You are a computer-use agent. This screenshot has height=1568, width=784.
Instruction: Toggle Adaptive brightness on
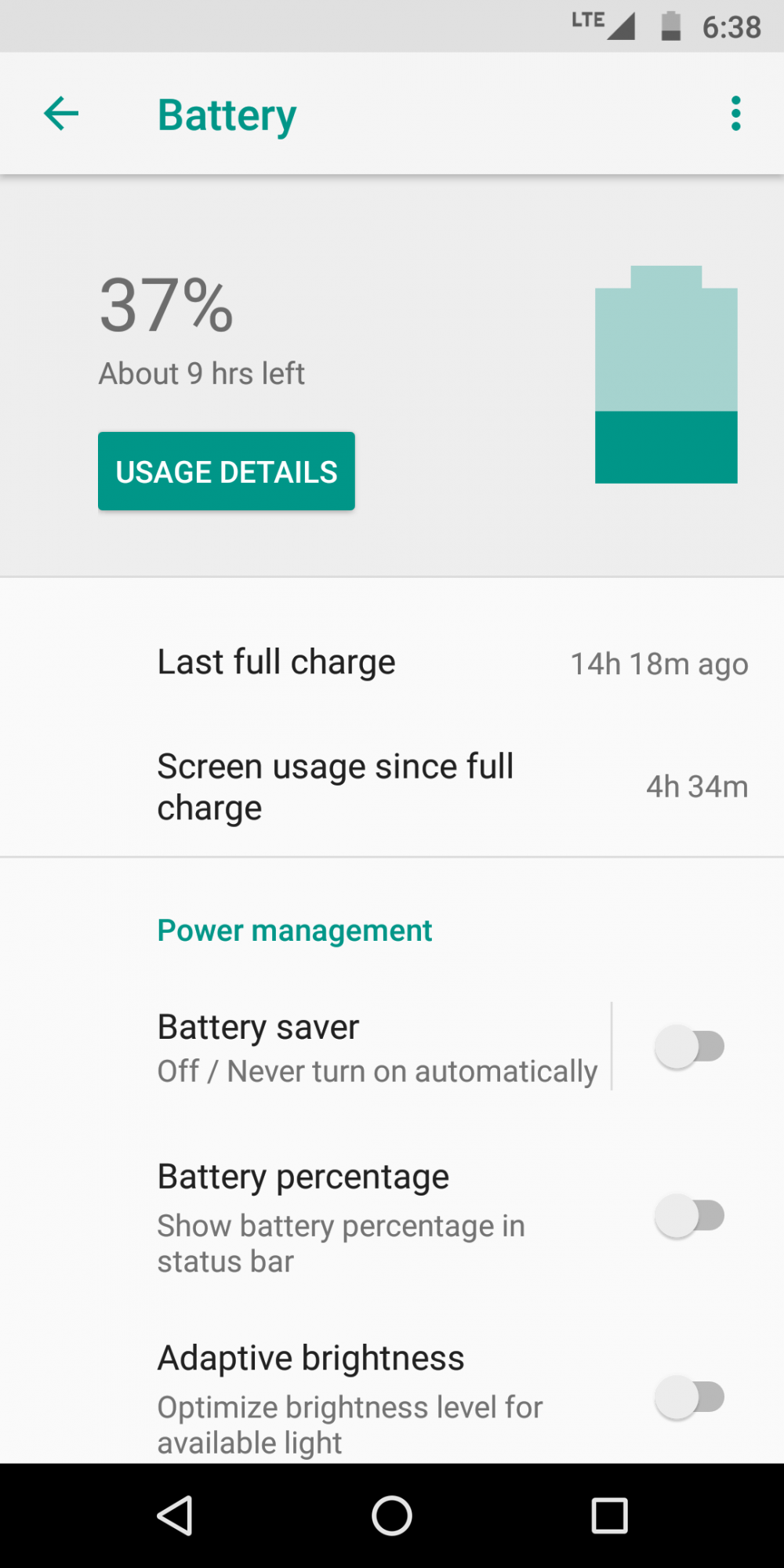[x=690, y=1397]
